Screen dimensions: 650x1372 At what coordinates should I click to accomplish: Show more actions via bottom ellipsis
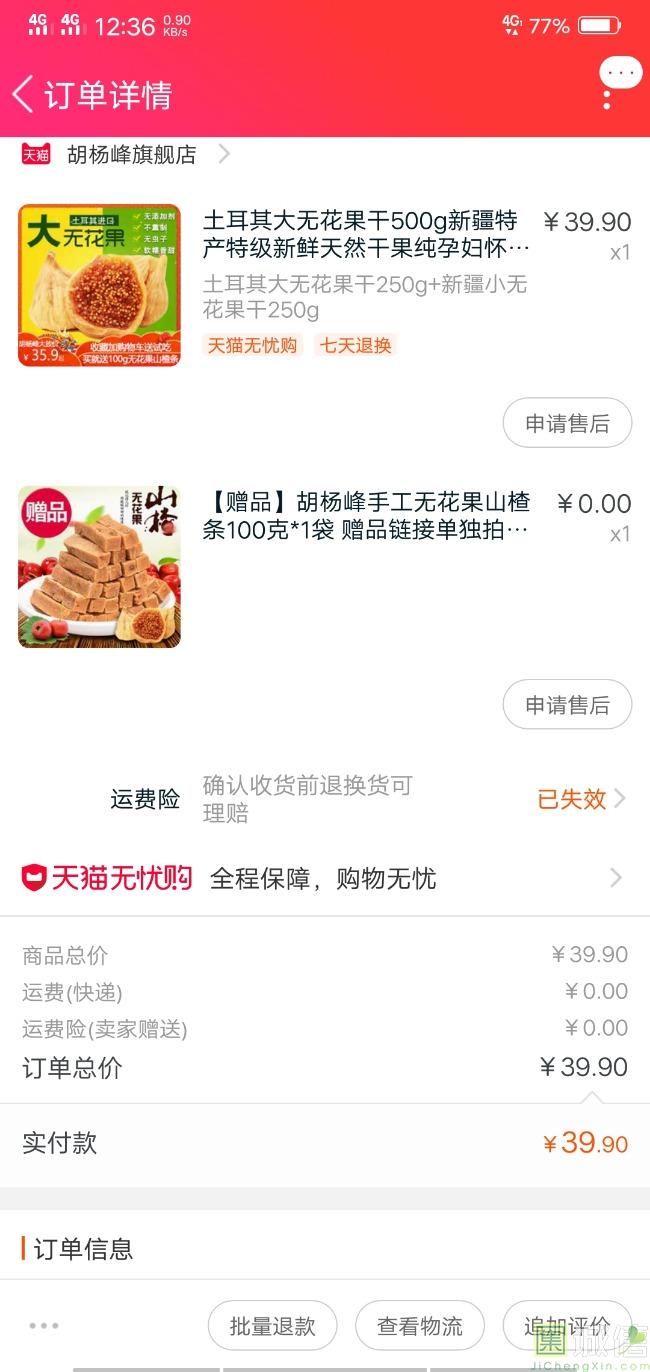(44, 1326)
